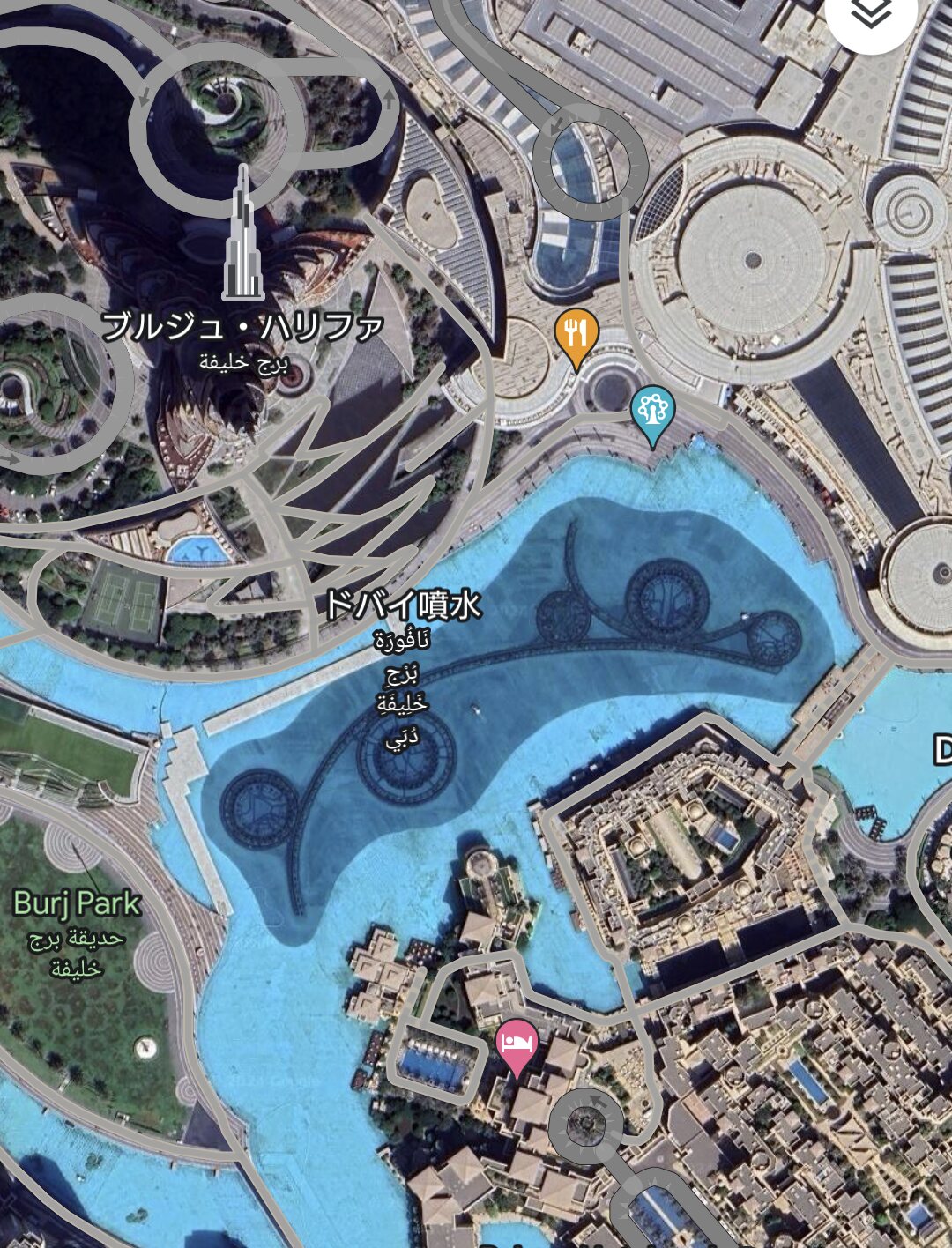This screenshot has height=1248, width=952.
Task: Select the Burj Park label
Action: [78, 903]
